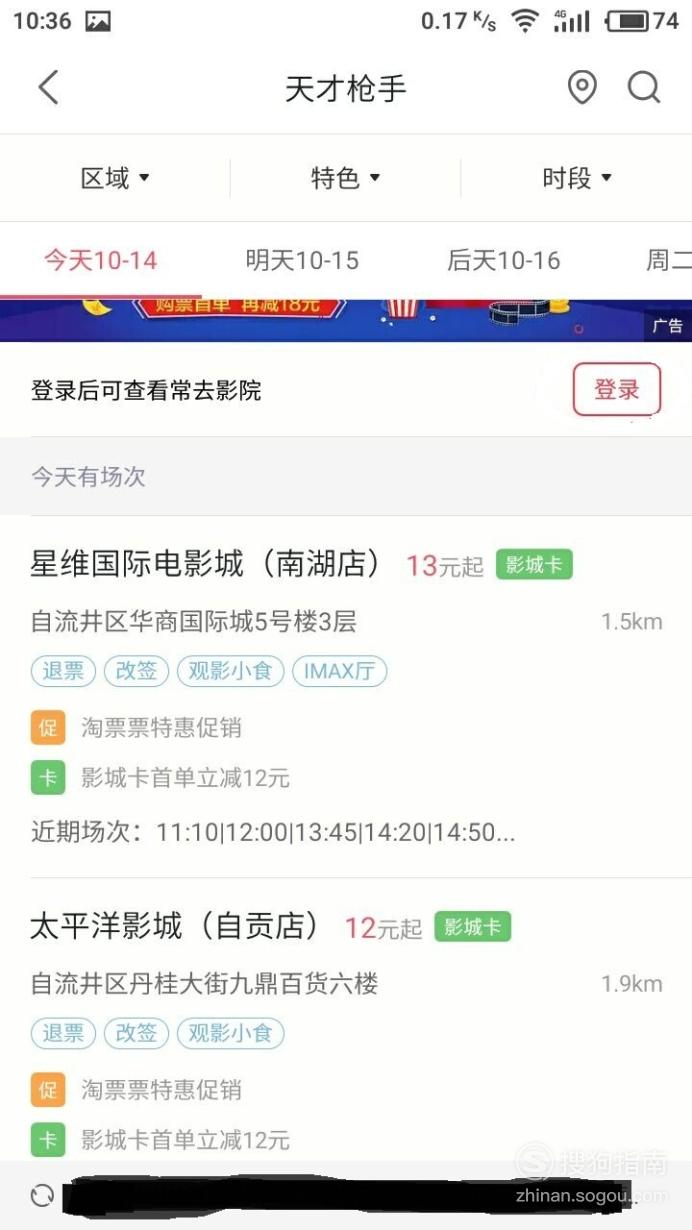
Task: Open the location pin icon
Action: pyautogui.click(x=582, y=88)
